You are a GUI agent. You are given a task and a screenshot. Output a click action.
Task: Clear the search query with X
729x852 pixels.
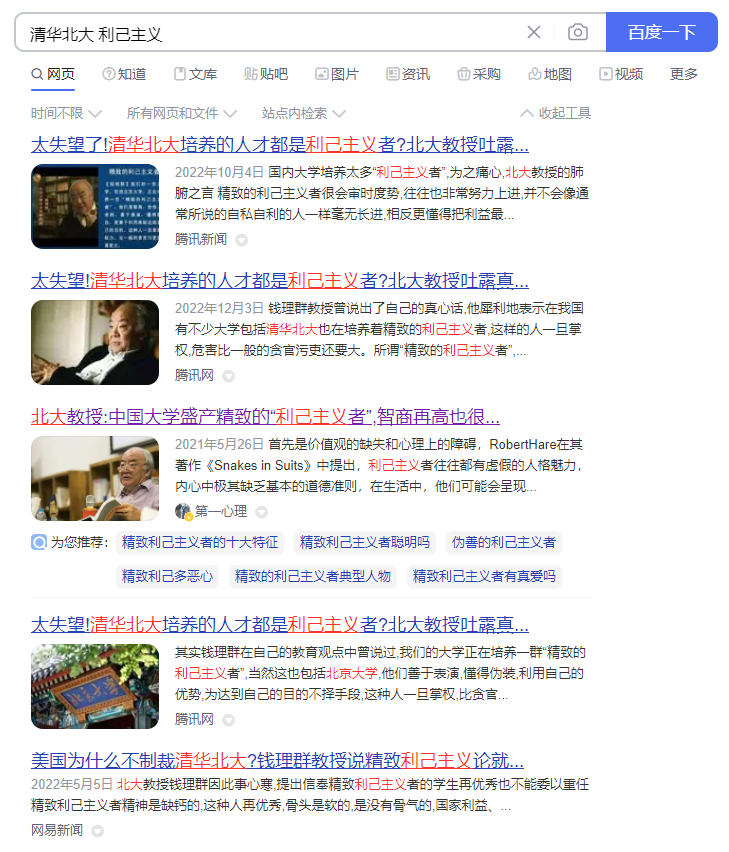(533, 33)
